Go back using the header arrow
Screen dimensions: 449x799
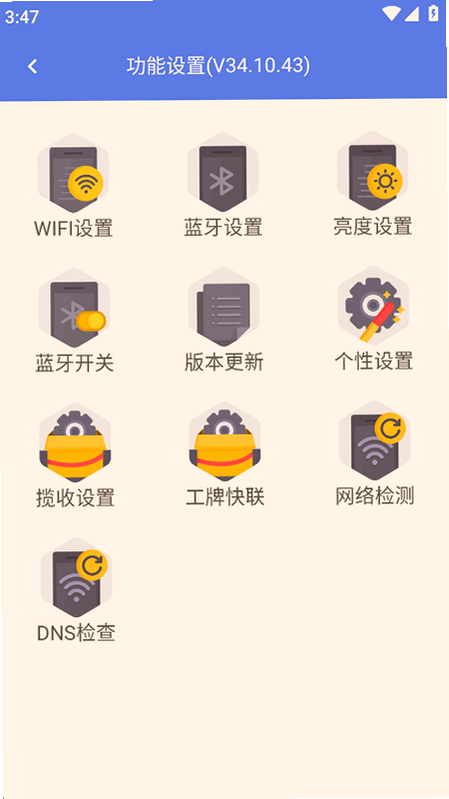click(x=32, y=66)
